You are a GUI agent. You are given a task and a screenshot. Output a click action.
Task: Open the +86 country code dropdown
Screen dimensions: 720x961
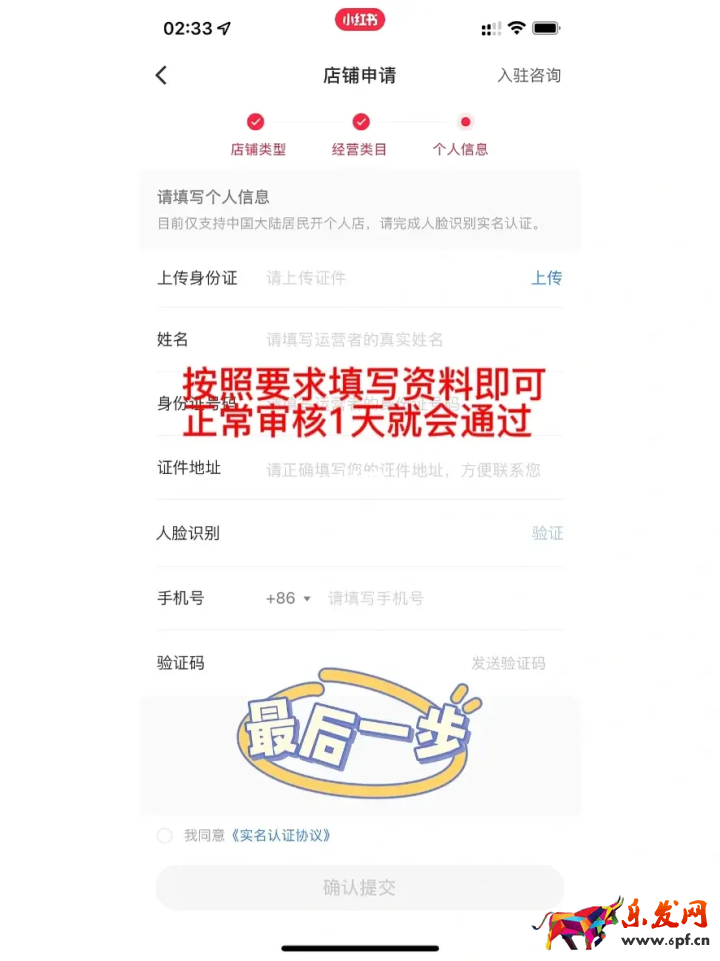pos(288,598)
